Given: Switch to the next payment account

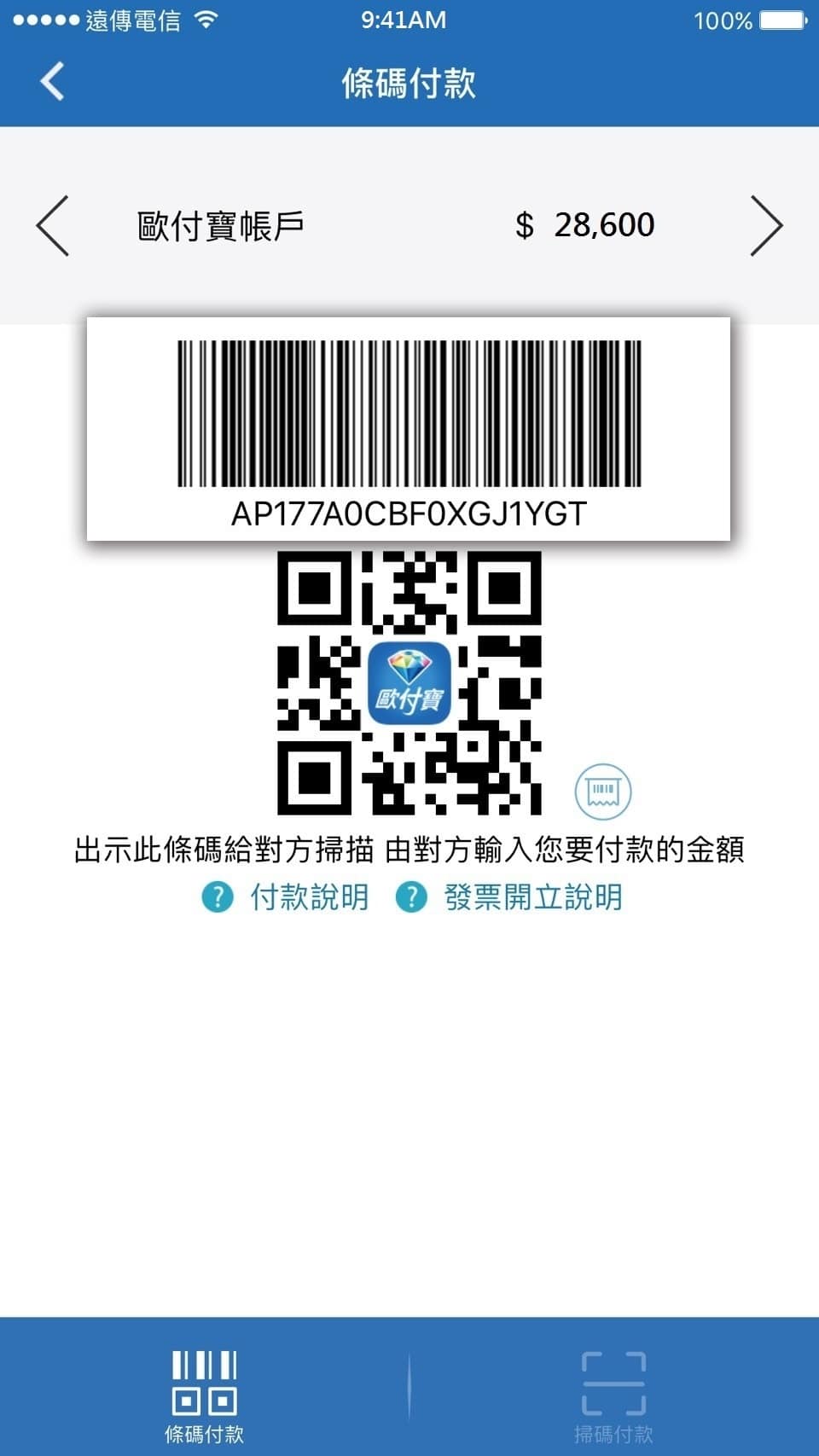Looking at the screenshot, I should [765, 226].
